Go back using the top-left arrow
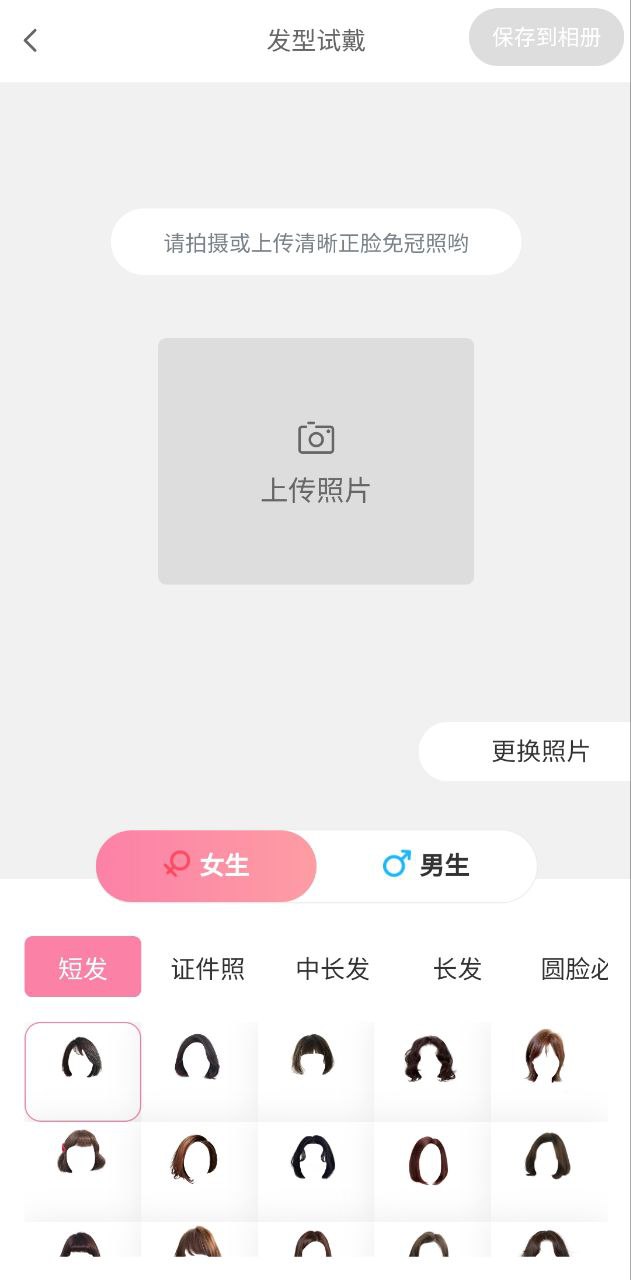631x1280 pixels. (31, 41)
